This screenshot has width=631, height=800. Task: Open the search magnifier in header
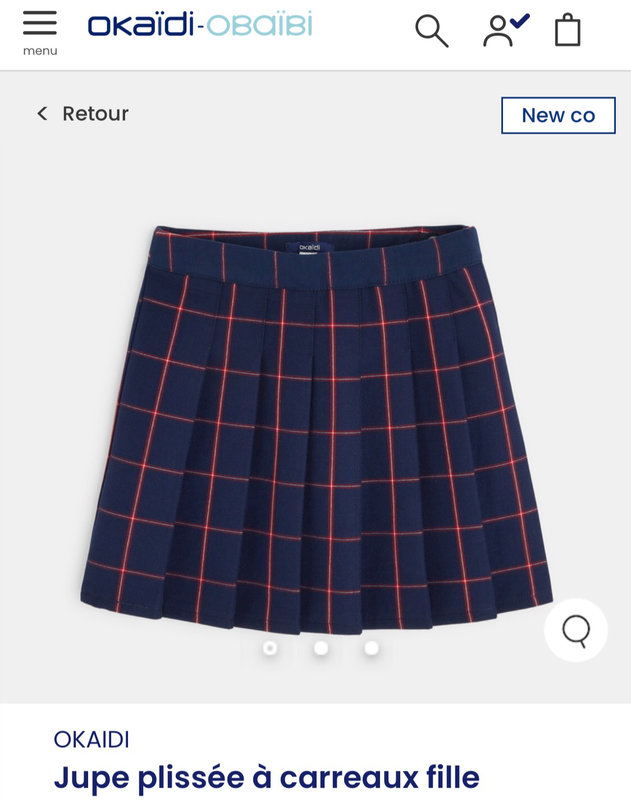(431, 31)
